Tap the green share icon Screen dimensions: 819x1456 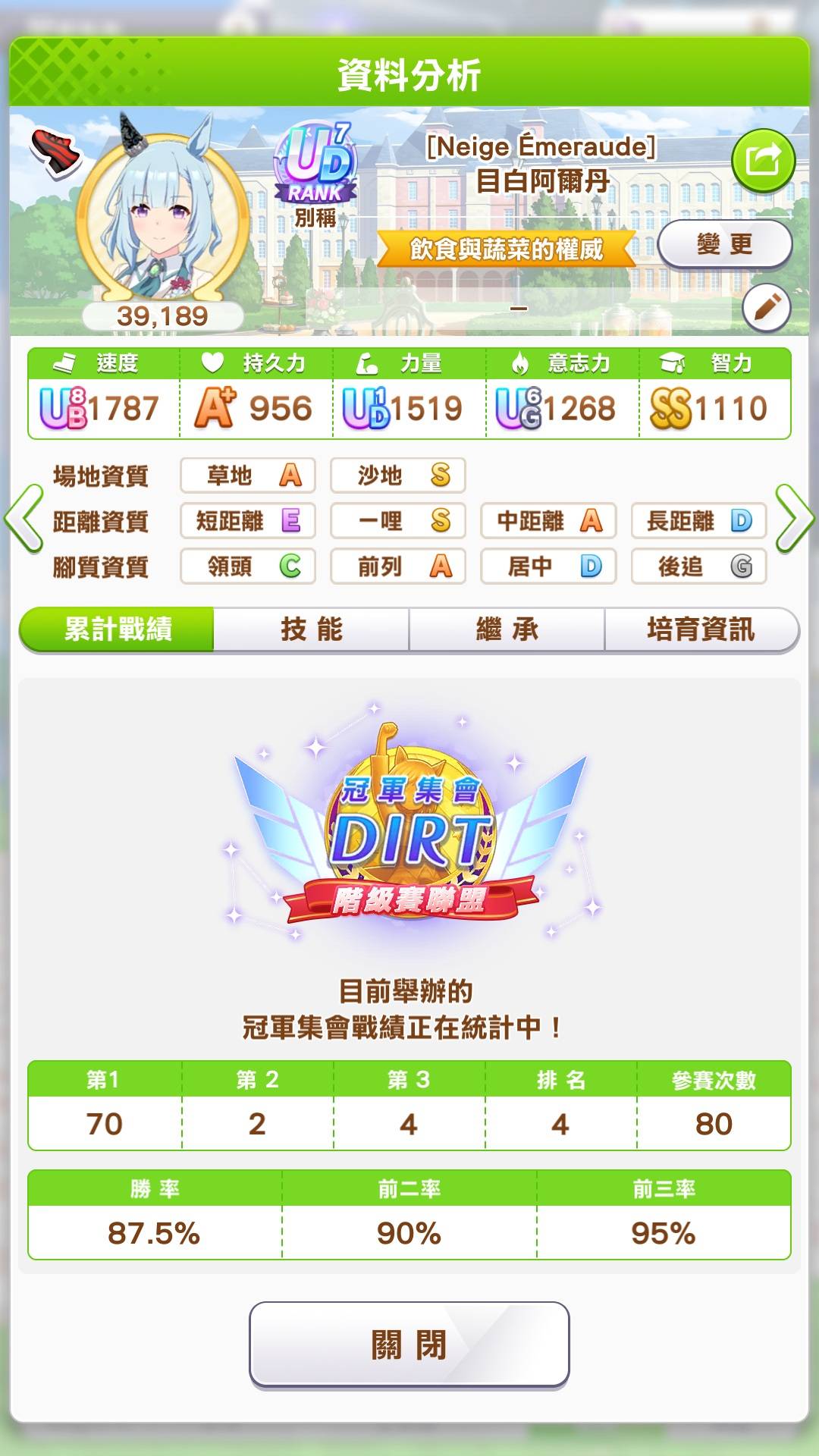762,161
